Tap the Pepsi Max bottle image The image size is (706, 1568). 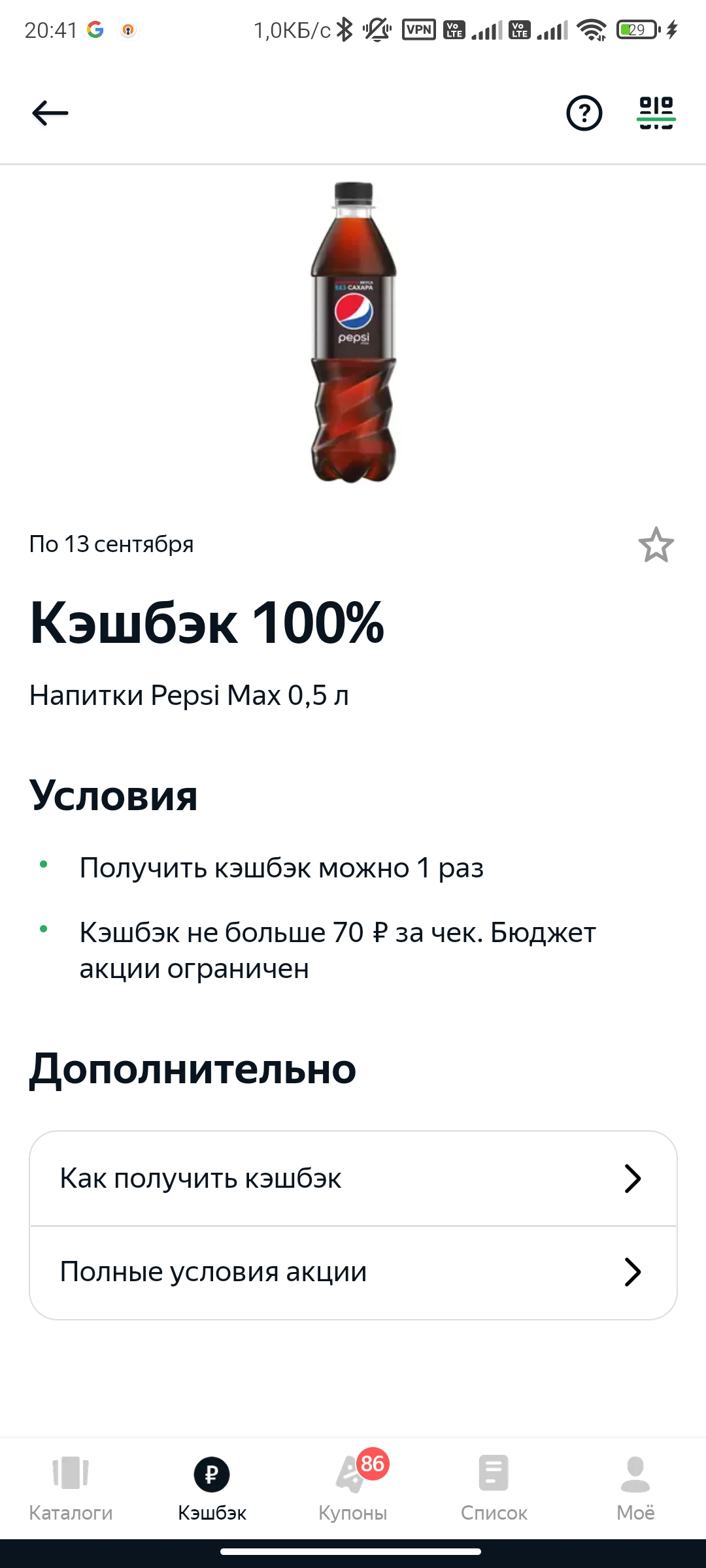[x=353, y=333]
